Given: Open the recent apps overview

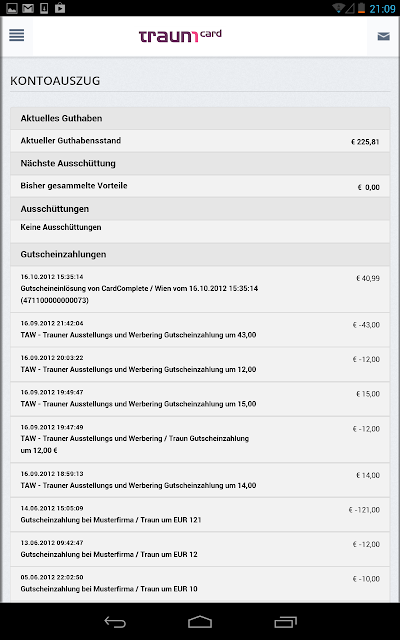Looking at the screenshot, I should coord(285,622).
